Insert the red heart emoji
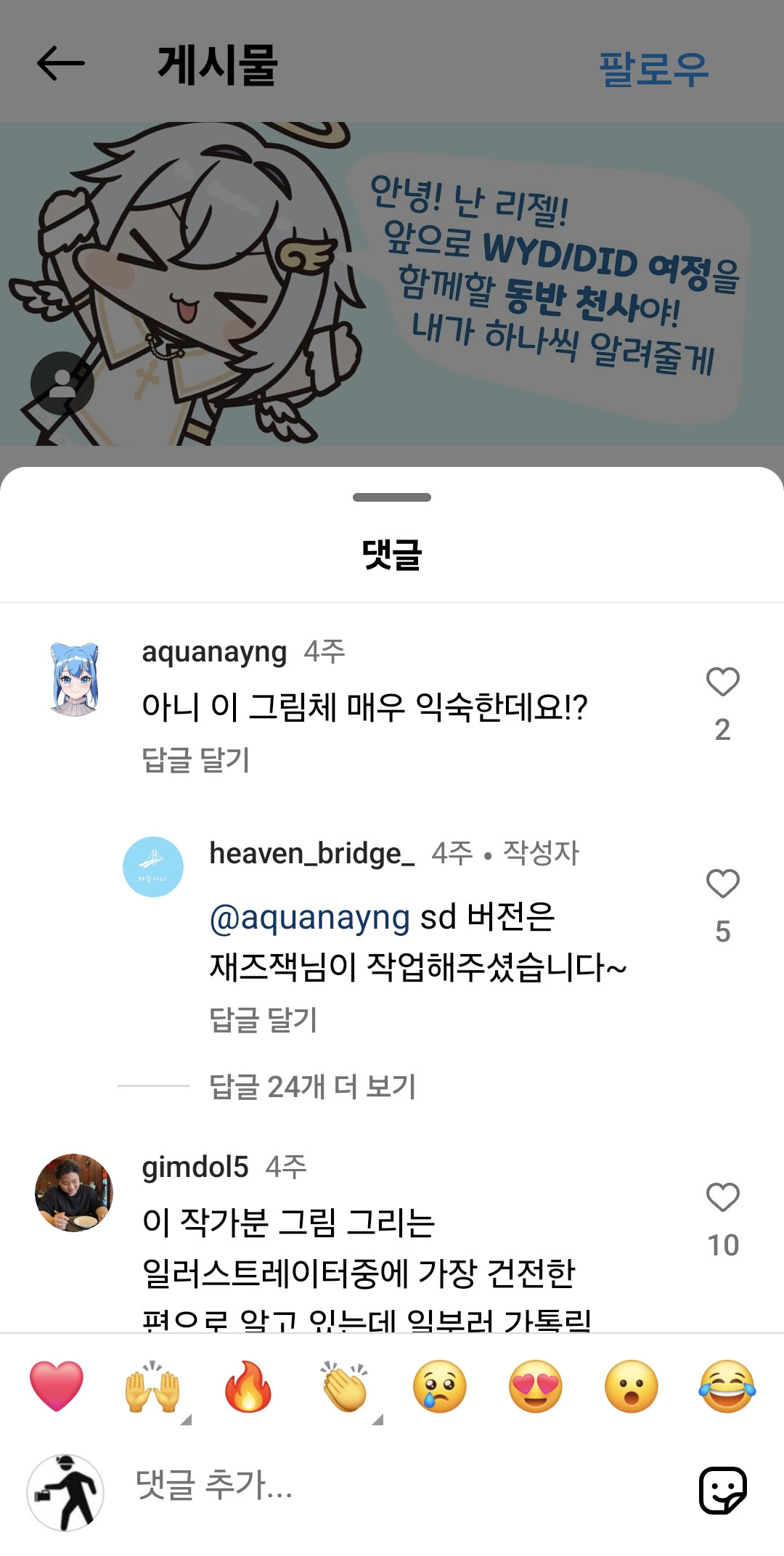This screenshot has width=784, height=1556. tap(57, 1386)
